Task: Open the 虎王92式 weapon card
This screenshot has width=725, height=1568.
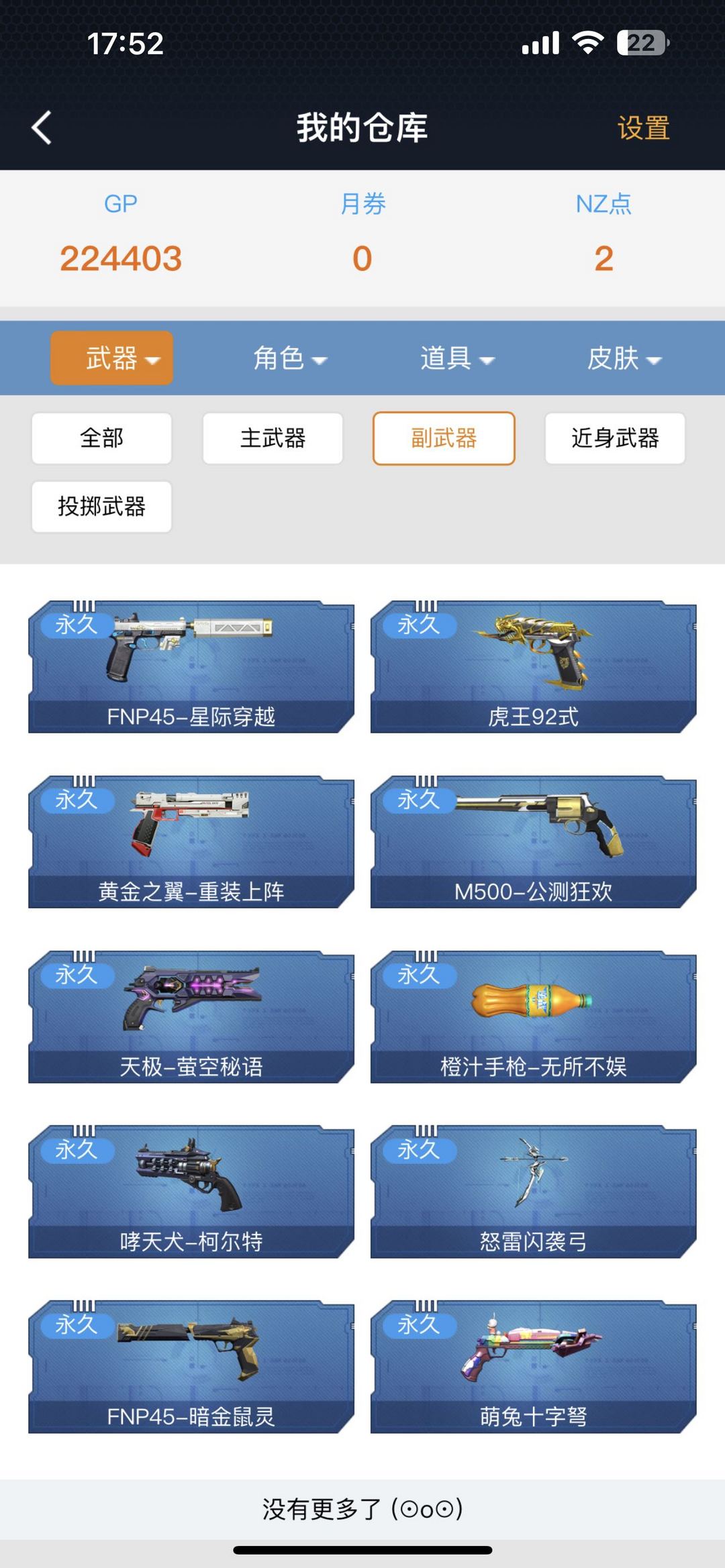Action: coord(534,666)
